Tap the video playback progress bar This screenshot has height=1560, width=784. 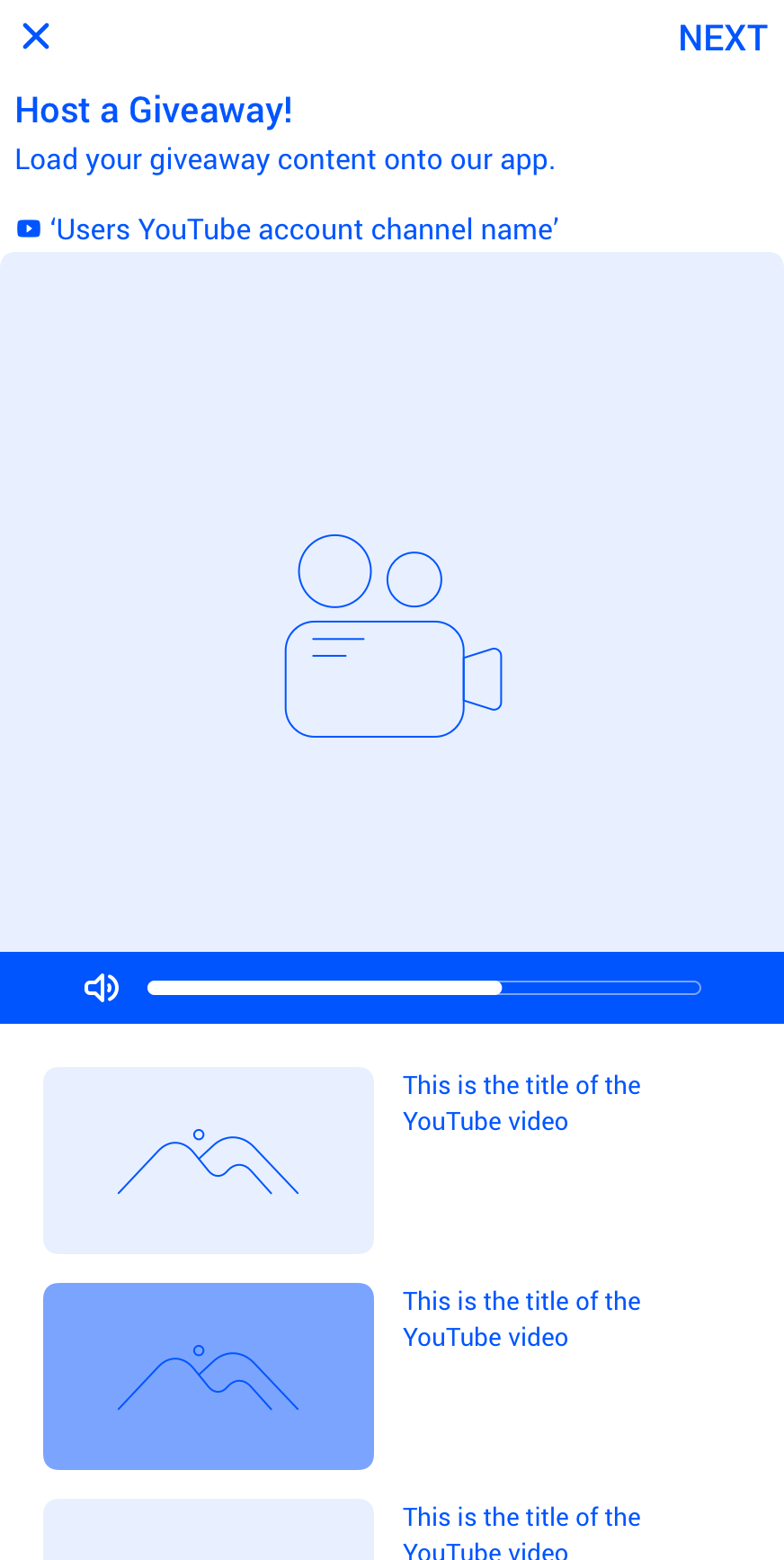pos(423,988)
